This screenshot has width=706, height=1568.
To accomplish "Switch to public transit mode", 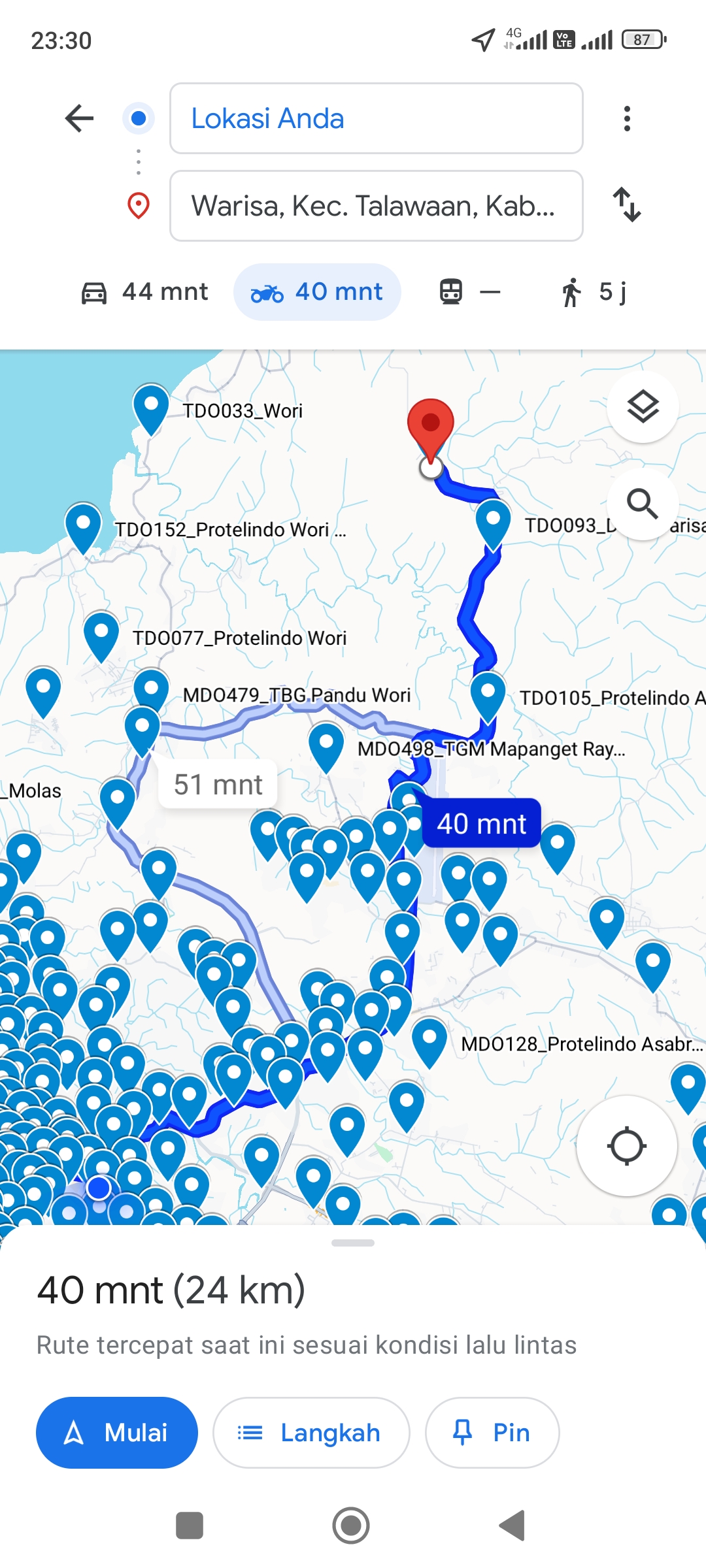I will (x=469, y=292).
